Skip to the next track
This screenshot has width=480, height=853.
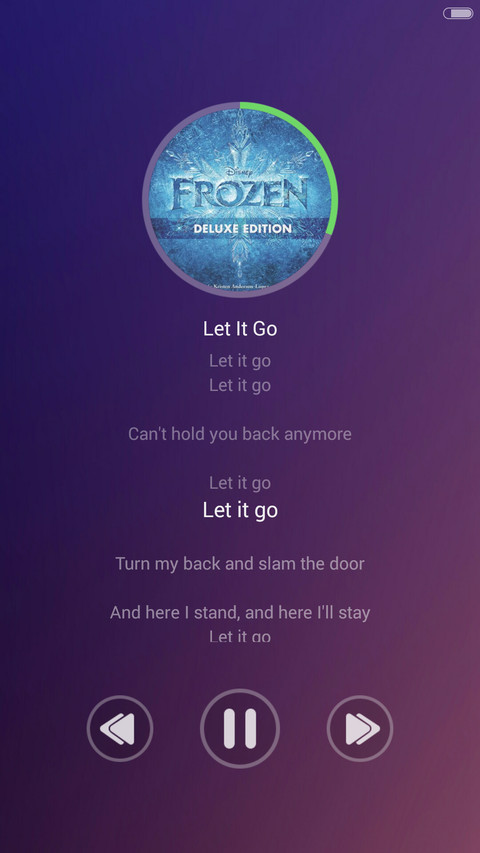[x=360, y=728]
